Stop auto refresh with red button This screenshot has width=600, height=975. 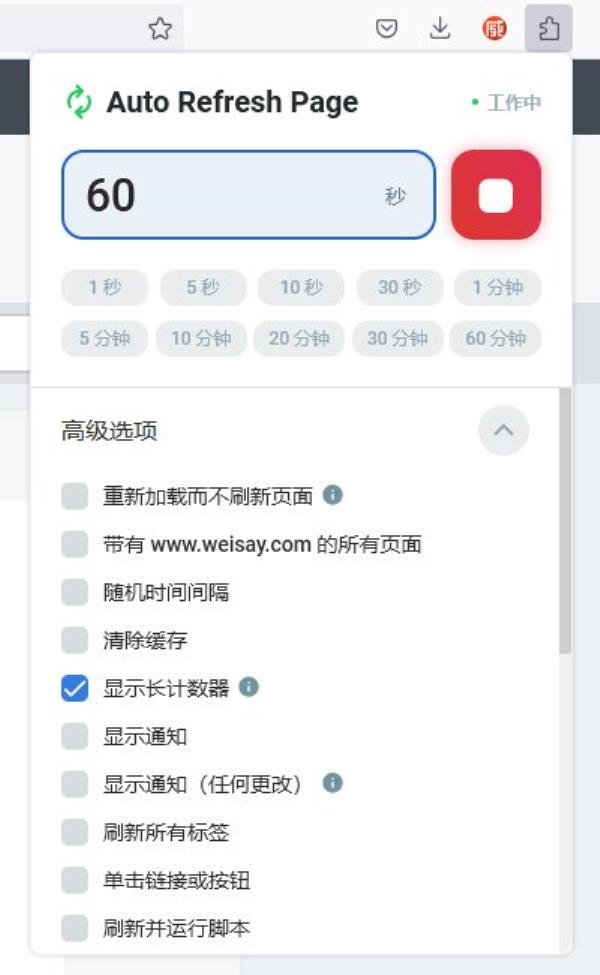click(496, 195)
